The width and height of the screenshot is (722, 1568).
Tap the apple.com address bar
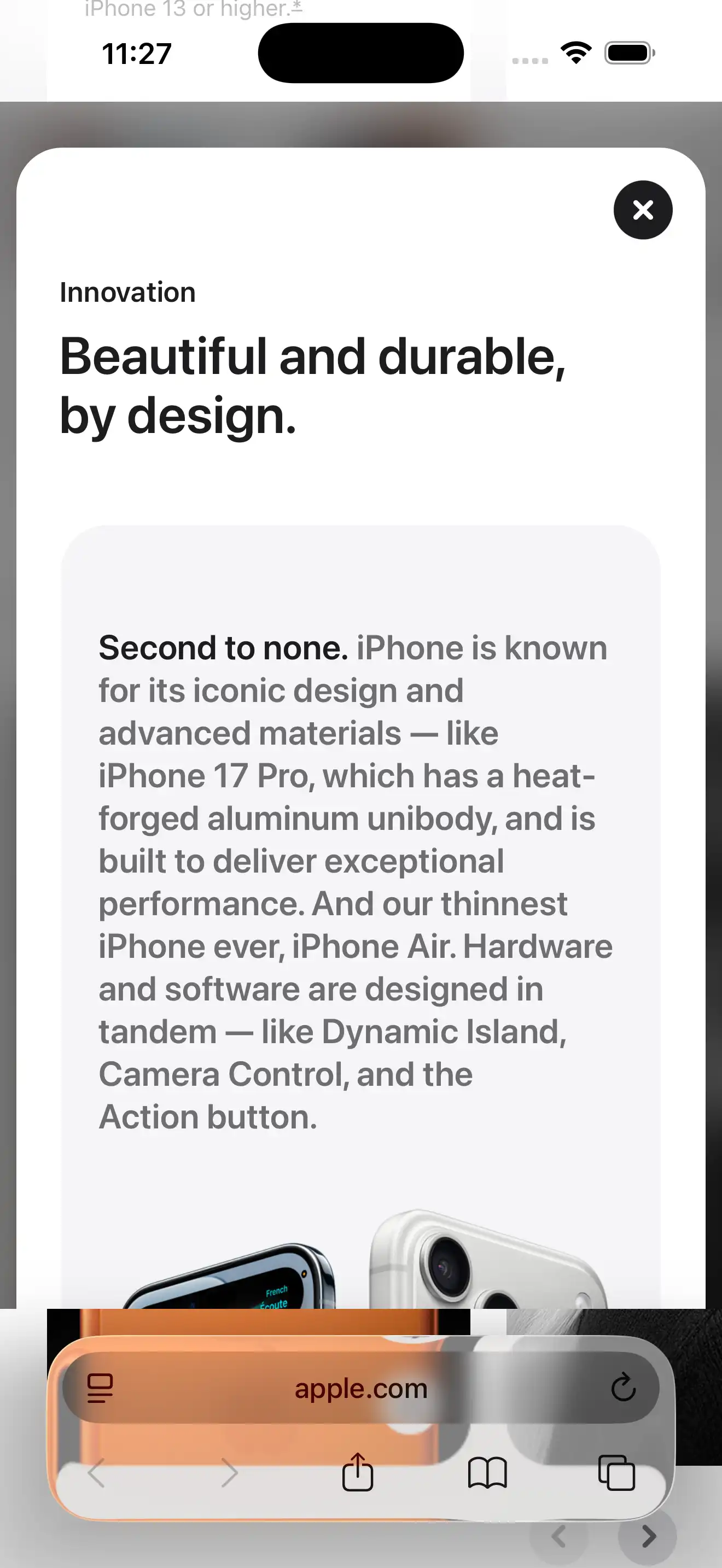[x=360, y=1390]
